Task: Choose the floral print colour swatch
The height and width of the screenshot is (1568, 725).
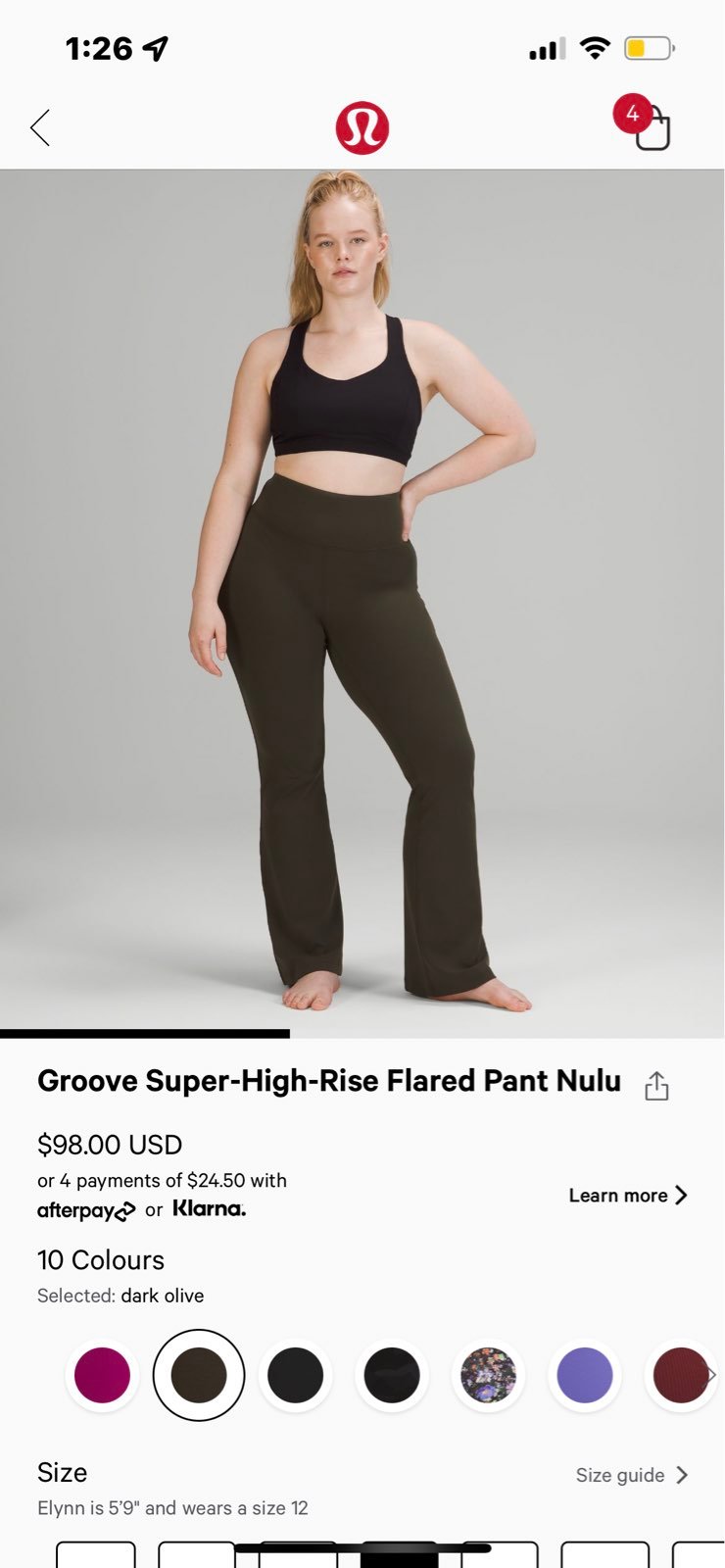Action: 488,1375
